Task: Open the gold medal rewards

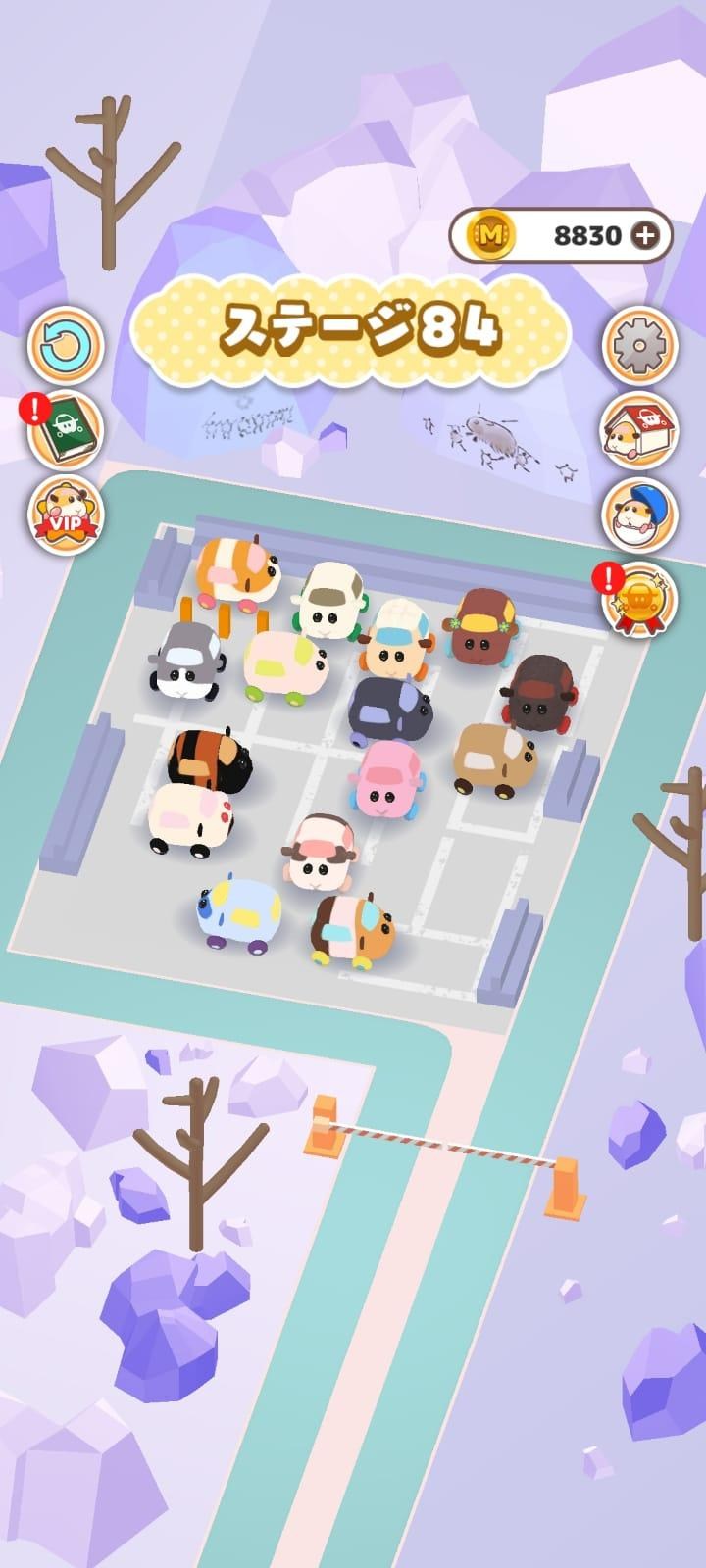Action: coord(640,597)
